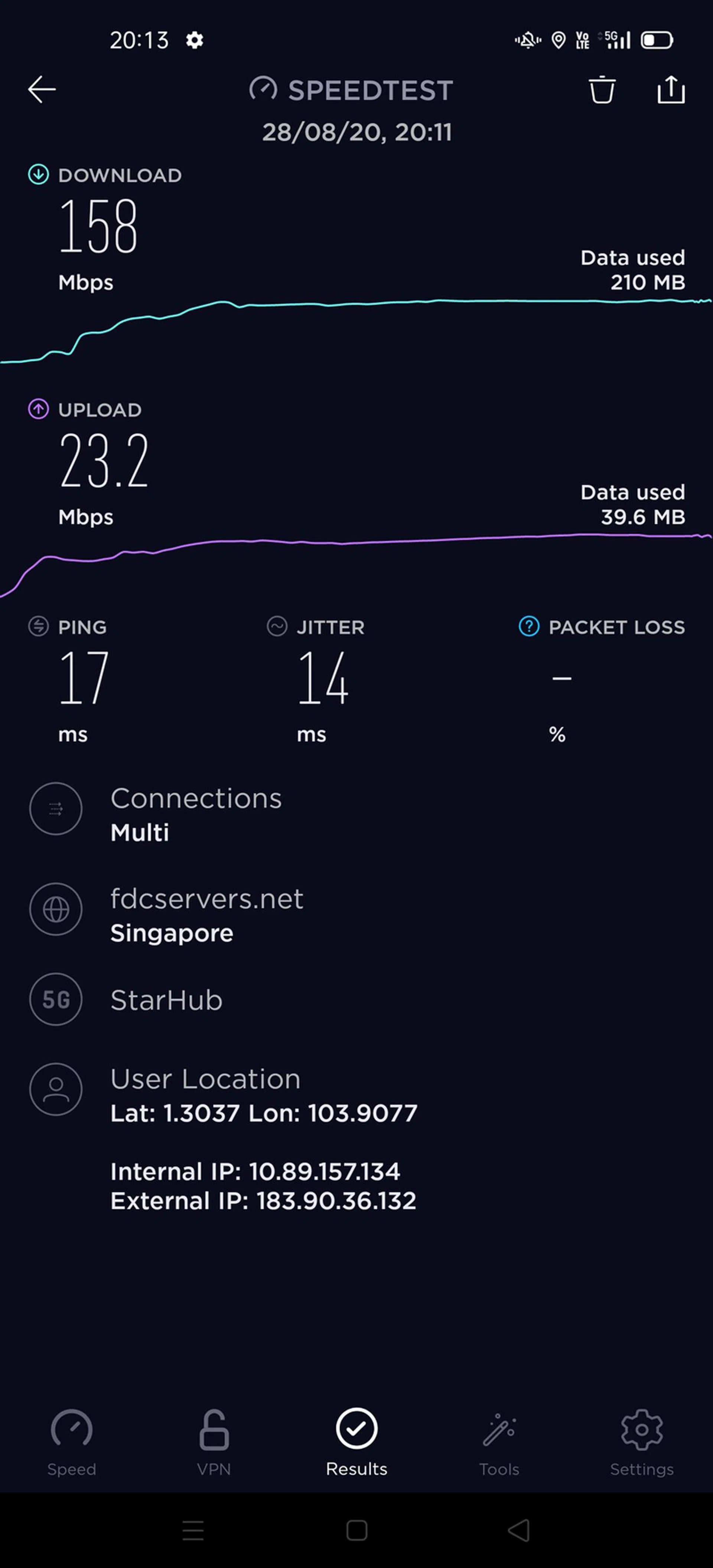Tap the Upload arrow indicator

point(38,409)
